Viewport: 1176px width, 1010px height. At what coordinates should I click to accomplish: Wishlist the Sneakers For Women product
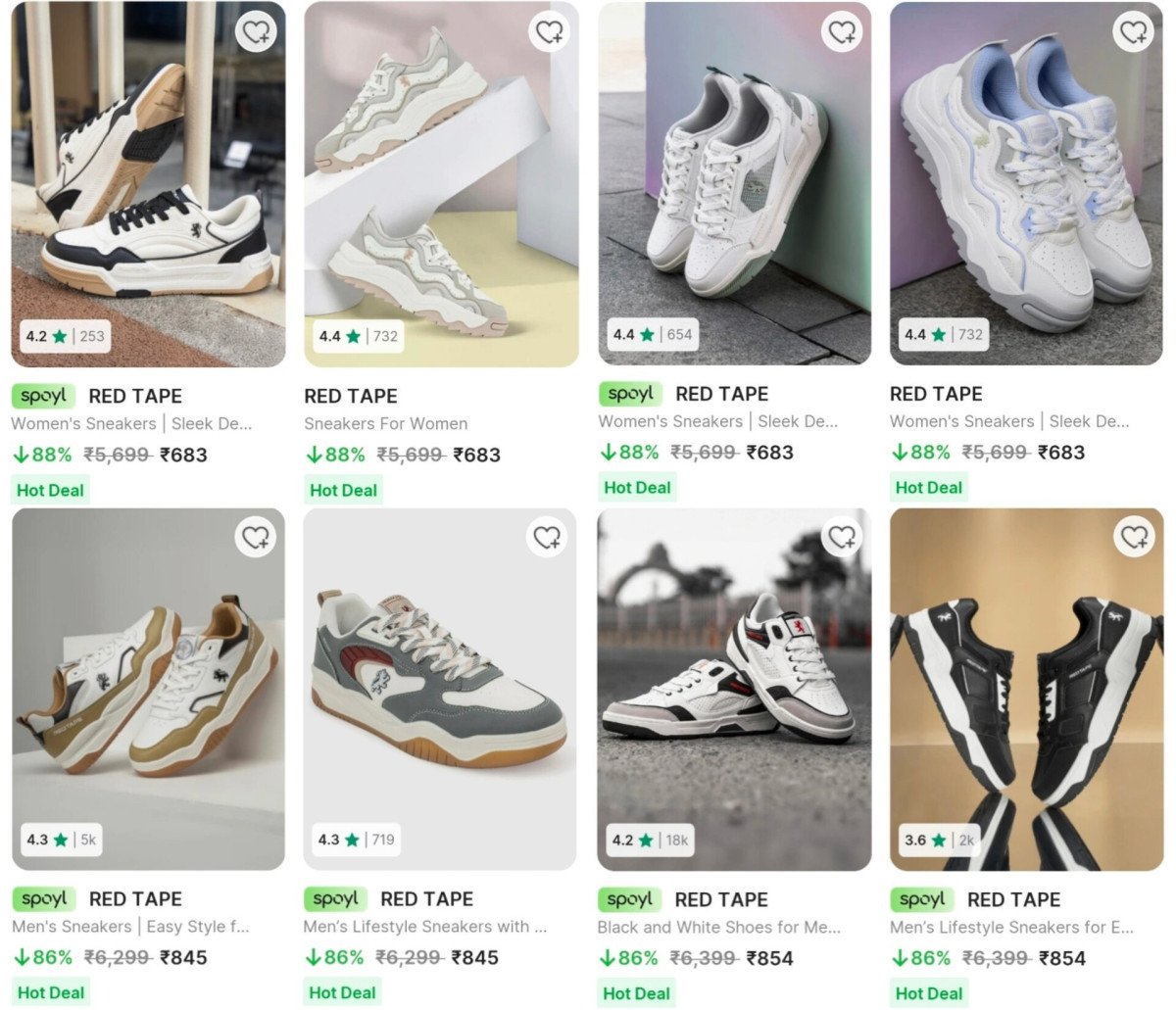549,33
